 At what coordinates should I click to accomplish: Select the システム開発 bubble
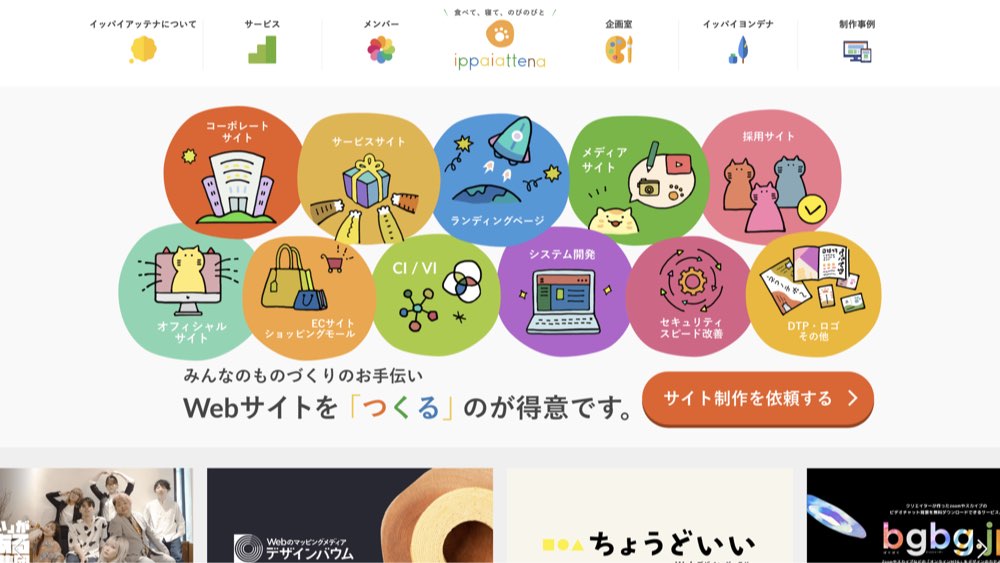[x=564, y=292]
